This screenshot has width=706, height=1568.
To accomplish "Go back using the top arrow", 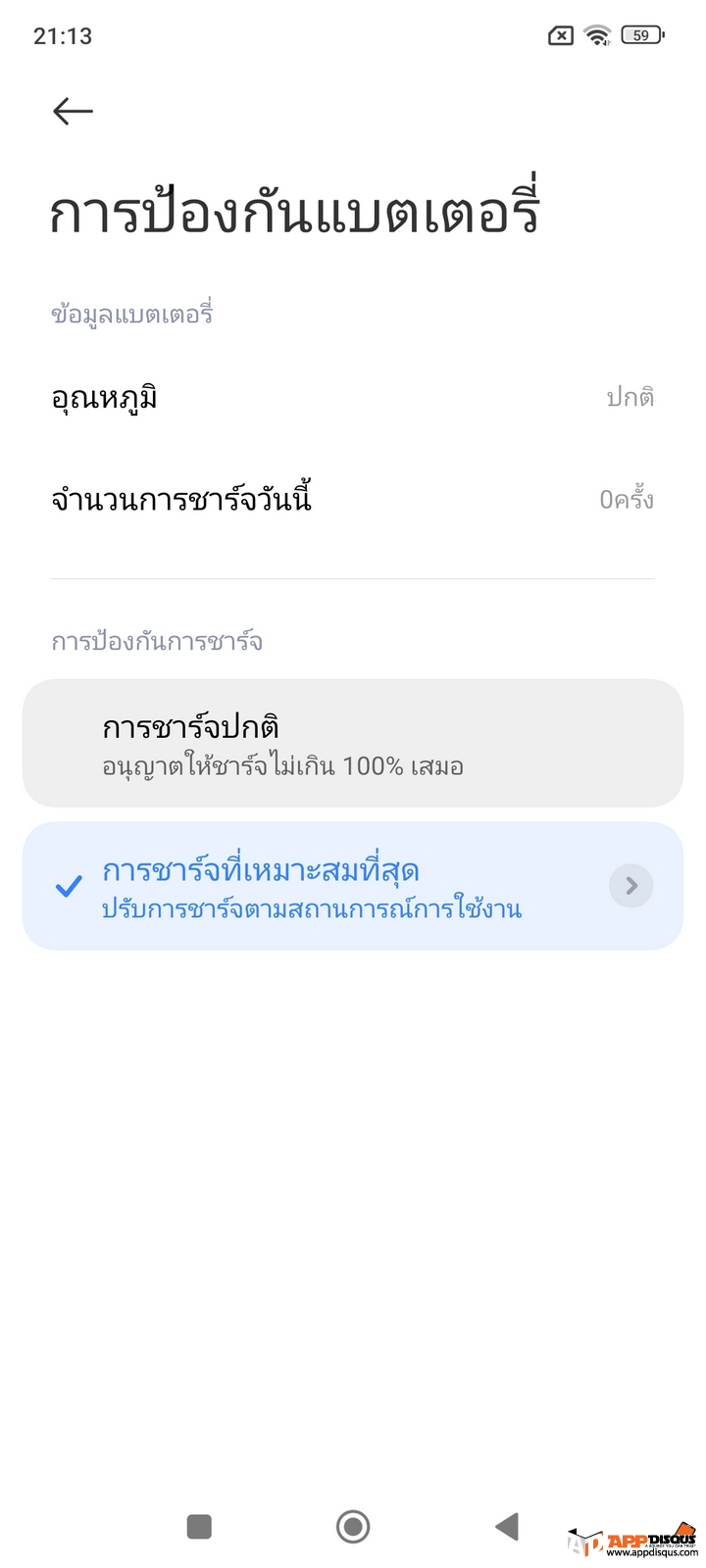I will tap(73, 112).
